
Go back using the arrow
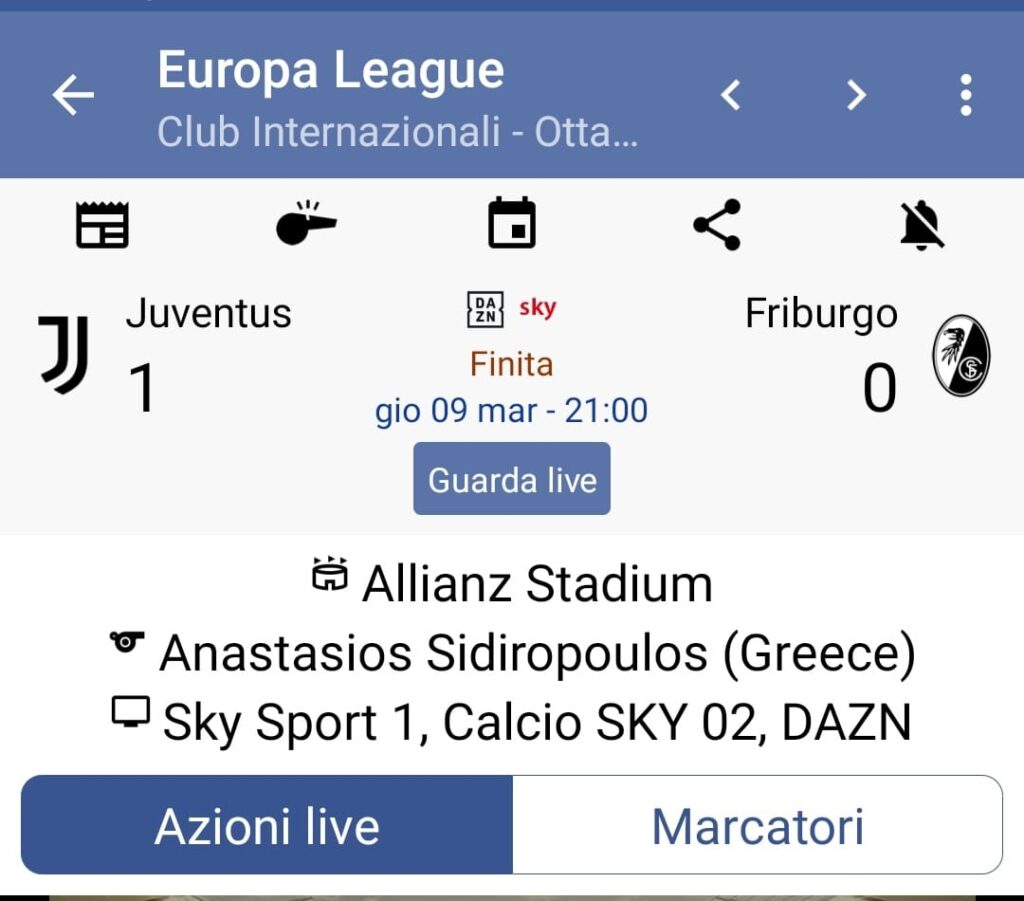click(x=73, y=96)
